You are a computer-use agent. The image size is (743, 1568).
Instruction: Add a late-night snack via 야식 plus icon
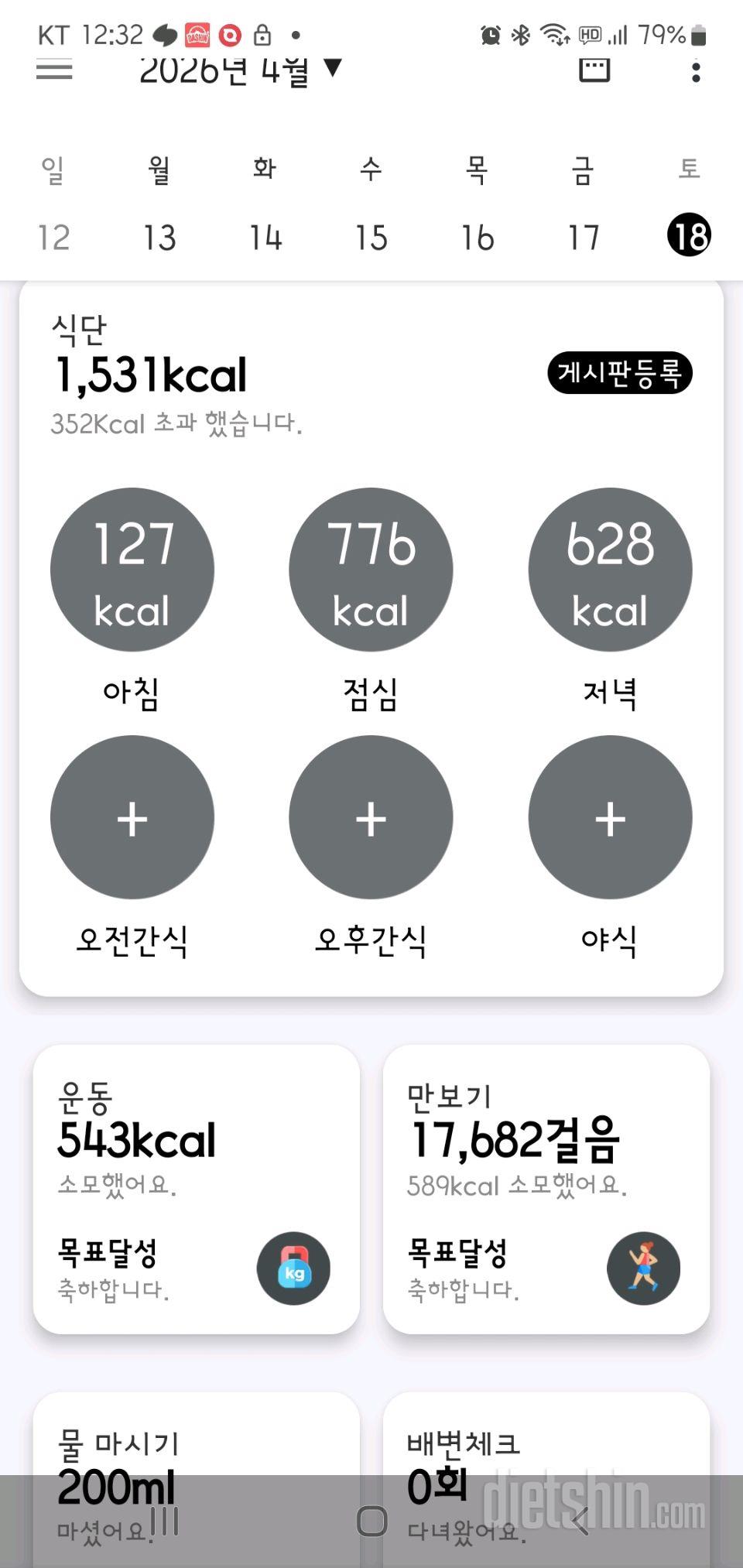point(610,817)
